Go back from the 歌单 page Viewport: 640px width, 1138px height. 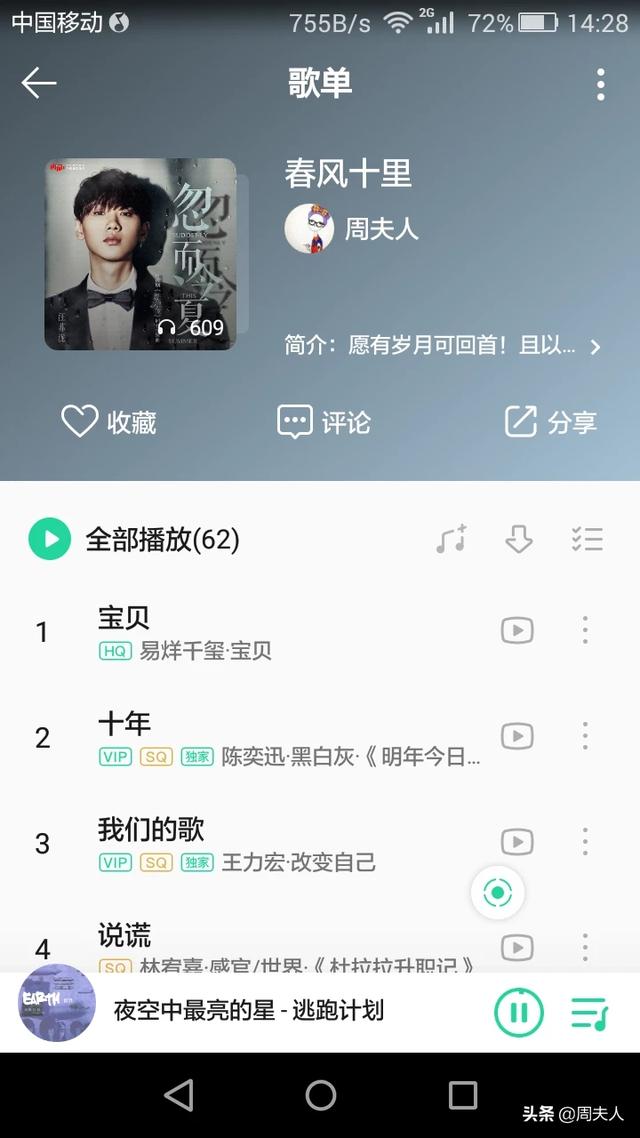pyautogui.click(x=39, y=84)
